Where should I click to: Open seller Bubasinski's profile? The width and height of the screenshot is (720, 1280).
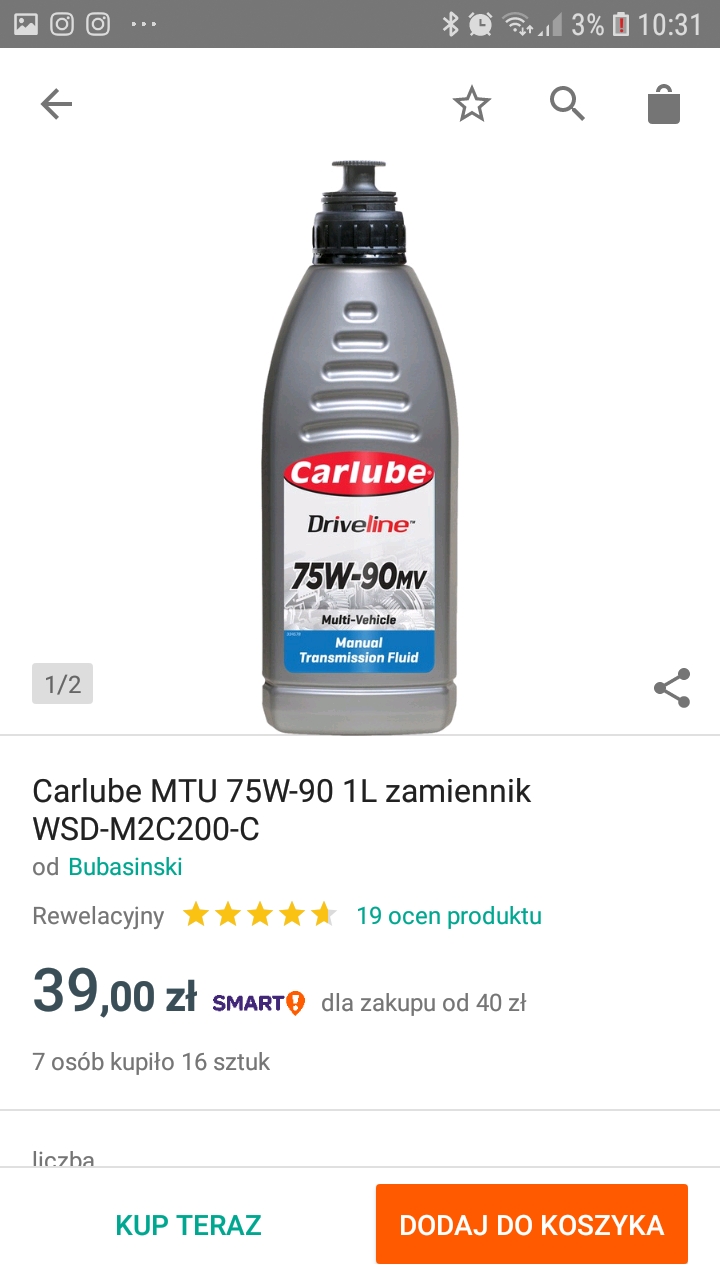(125, 867)
